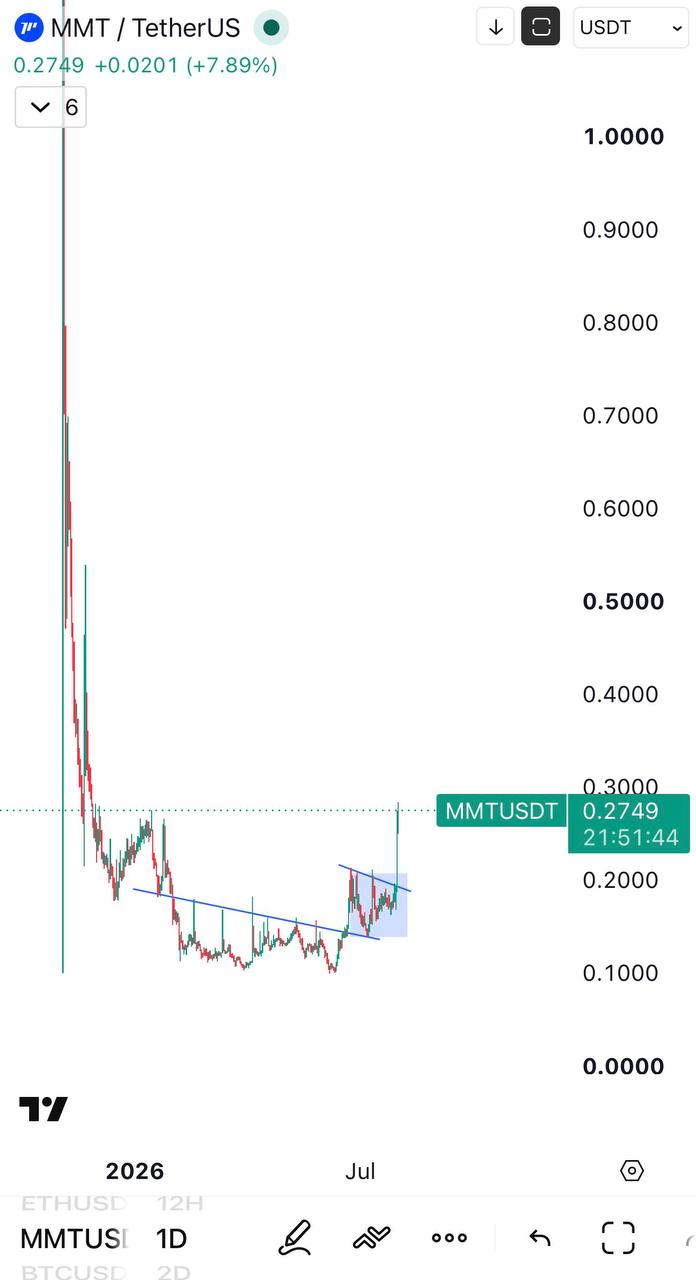The height and width of the screenshot is (1280, 696).
Task: Open the three-dot more options menu
Action: 449,1238
